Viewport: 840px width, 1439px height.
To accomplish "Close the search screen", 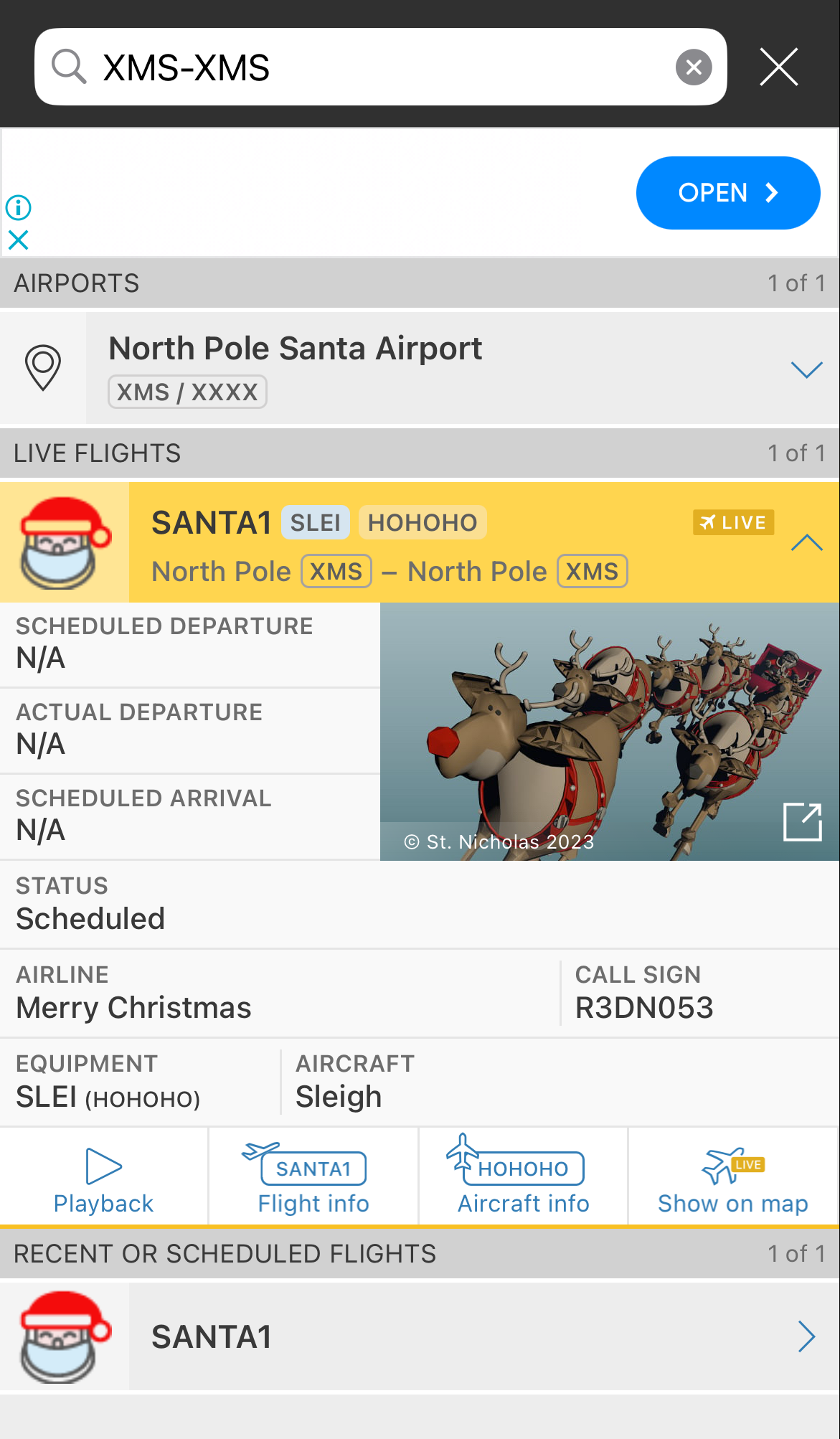I will (778, 67).
